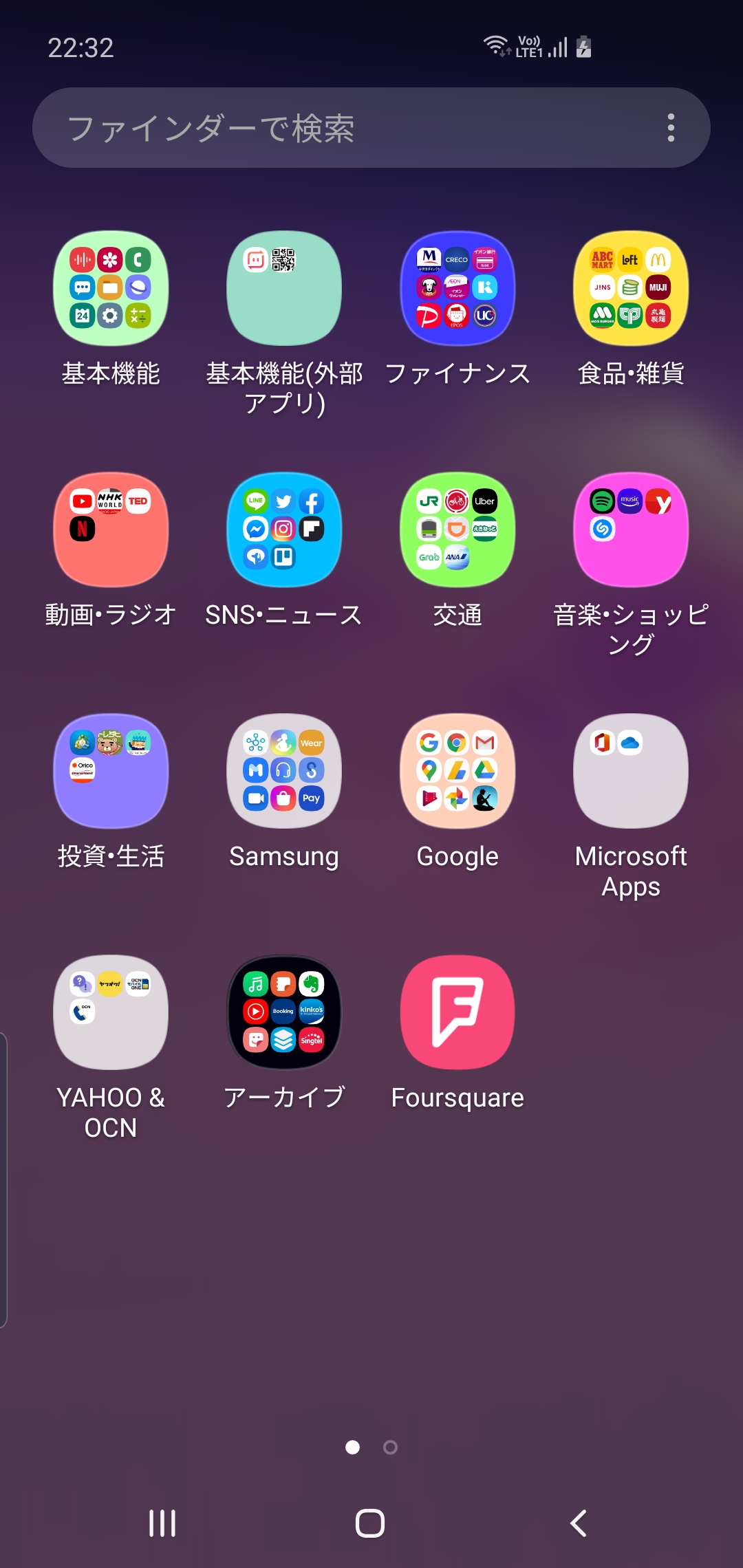Open the SNS・ニュース folder

click(x=284, y=530)
